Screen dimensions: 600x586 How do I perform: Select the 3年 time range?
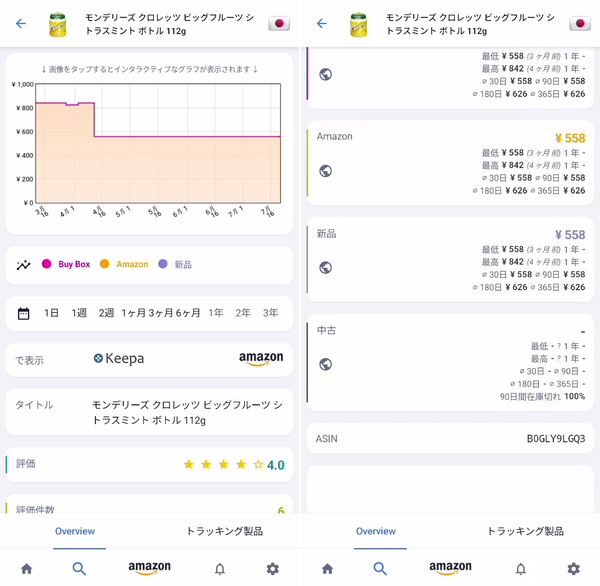tap(270, 313)
